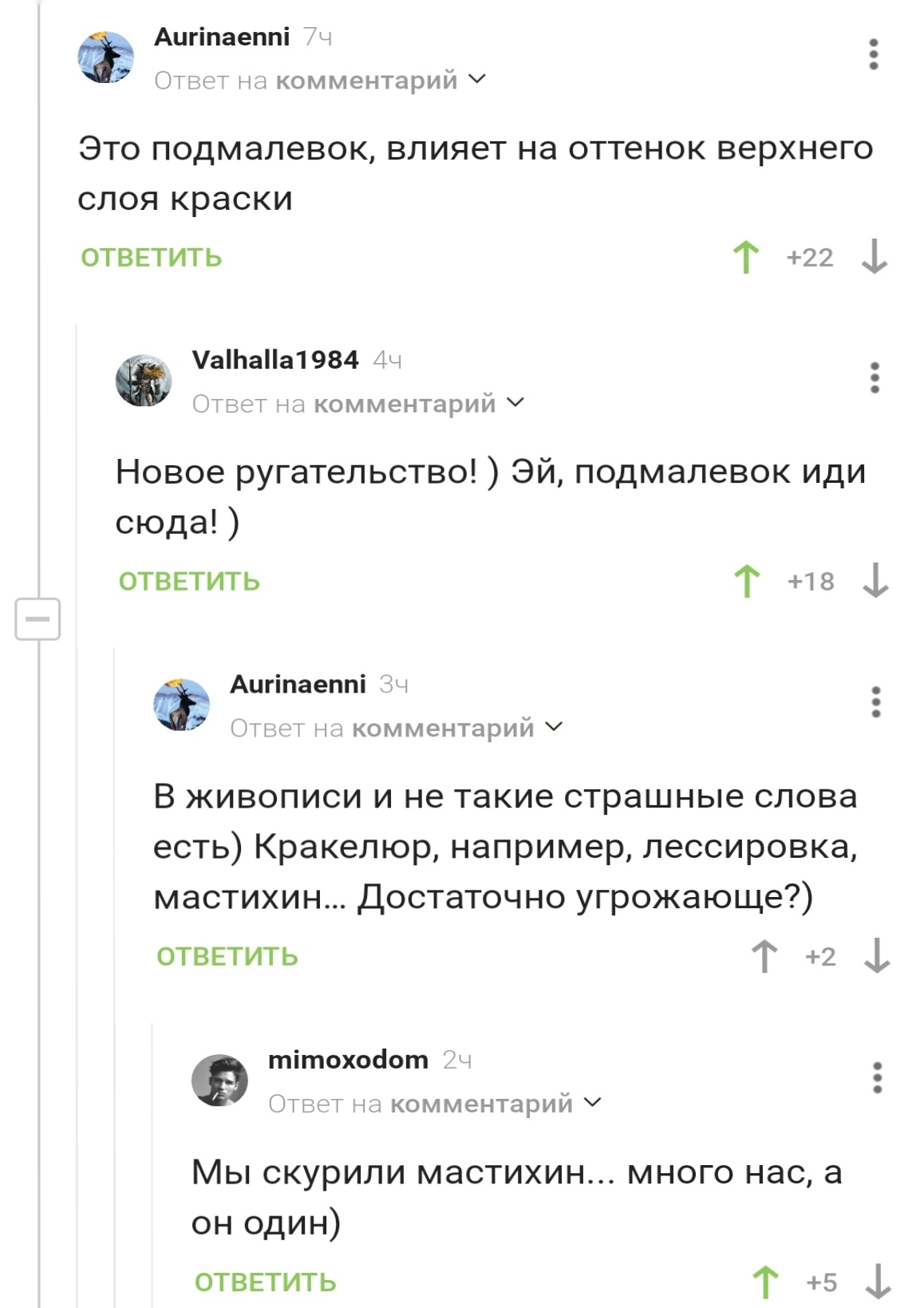
Task: Downvote Aurinaenni's comment with +2 rating
Action: click(876, 956)
